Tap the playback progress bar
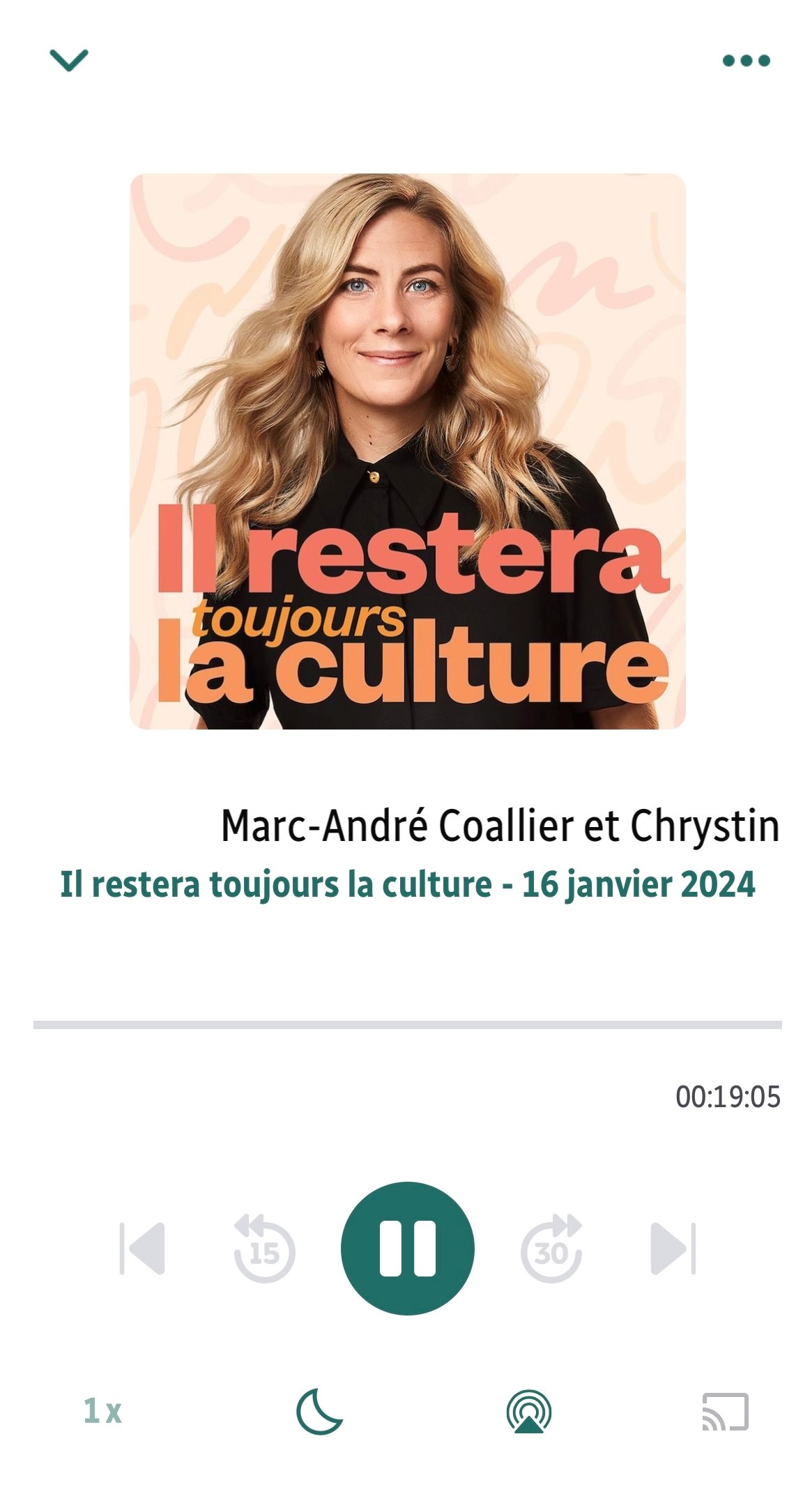Image resolution: width=803 pixels, height=1512 pixels. (407, 1025)
